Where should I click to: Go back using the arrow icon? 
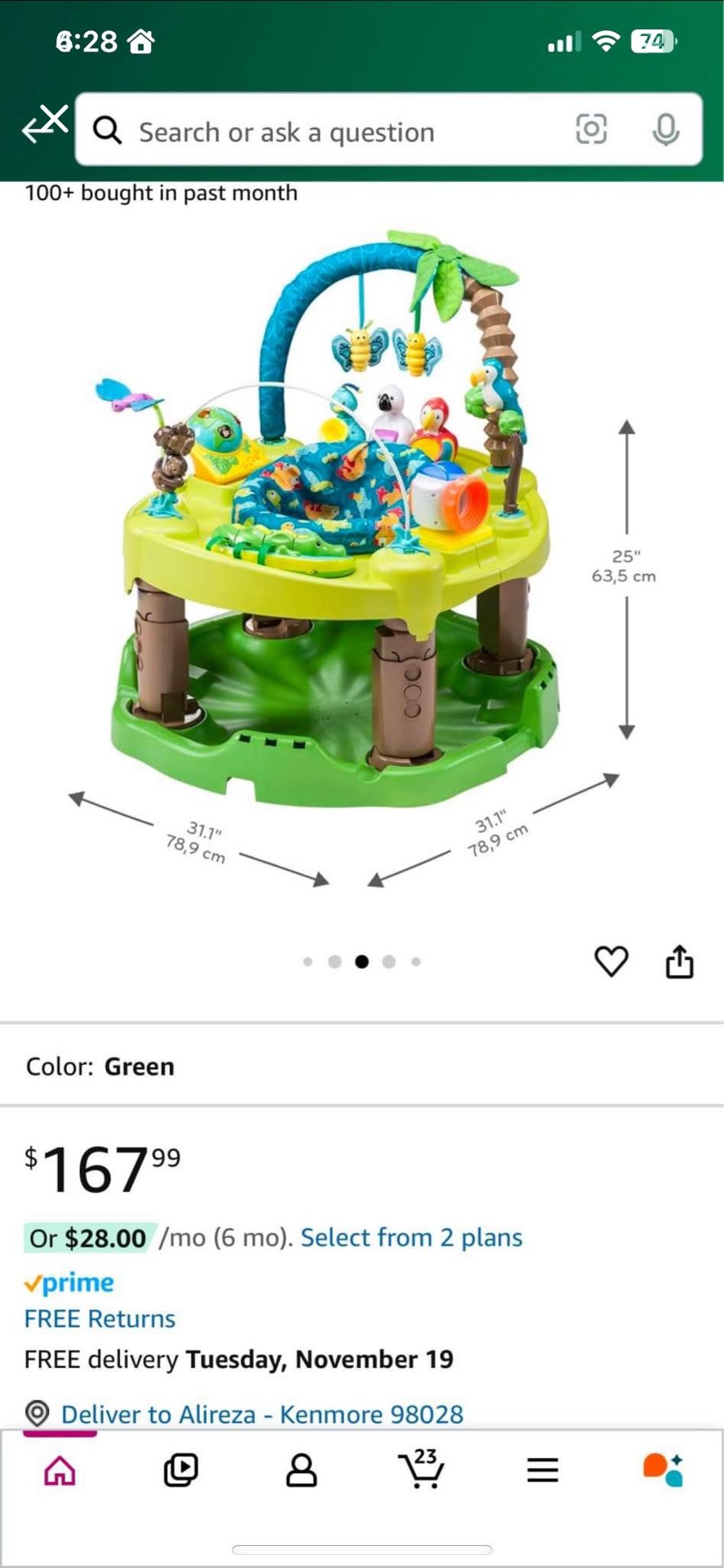tap(43, 125)
